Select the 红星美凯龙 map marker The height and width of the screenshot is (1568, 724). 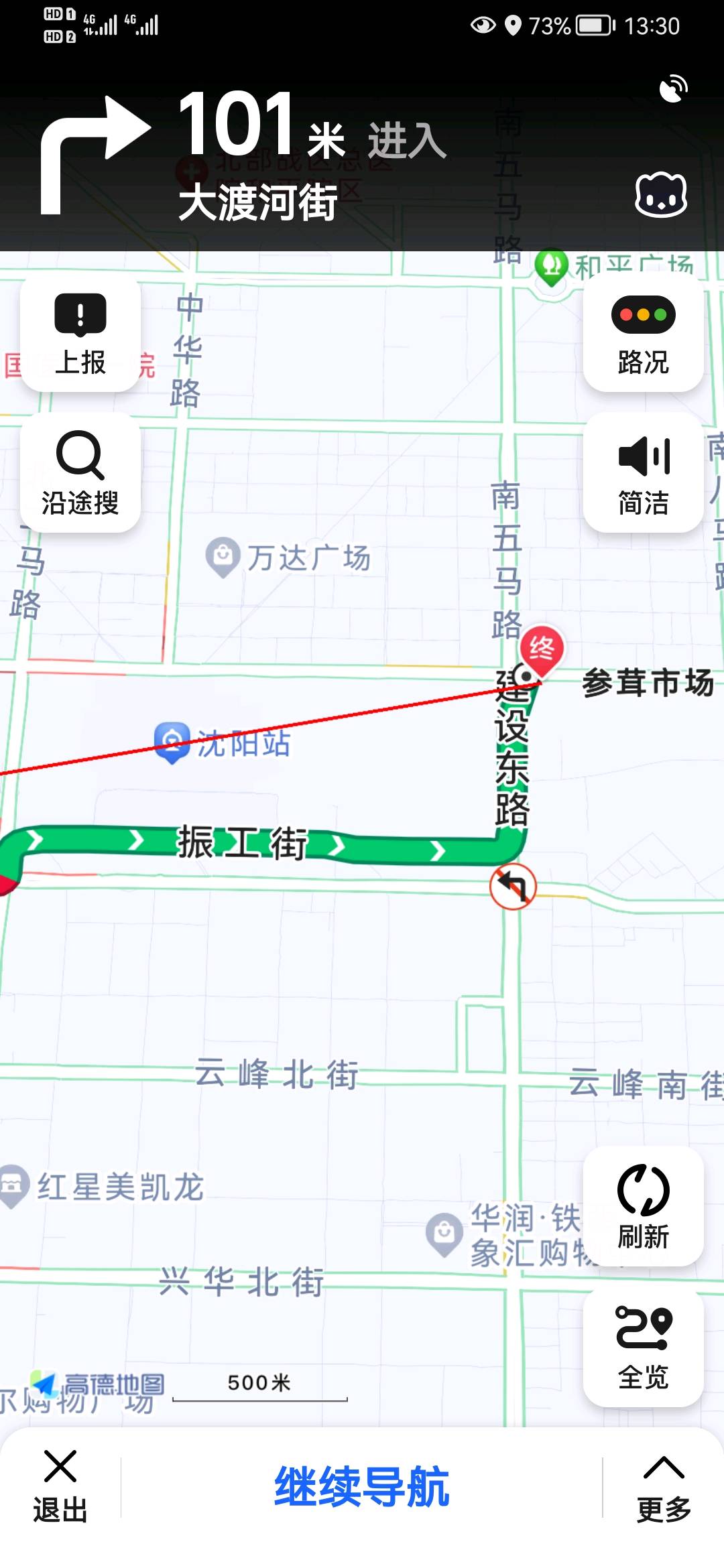pyautogui.click(x=13, y=1186)
